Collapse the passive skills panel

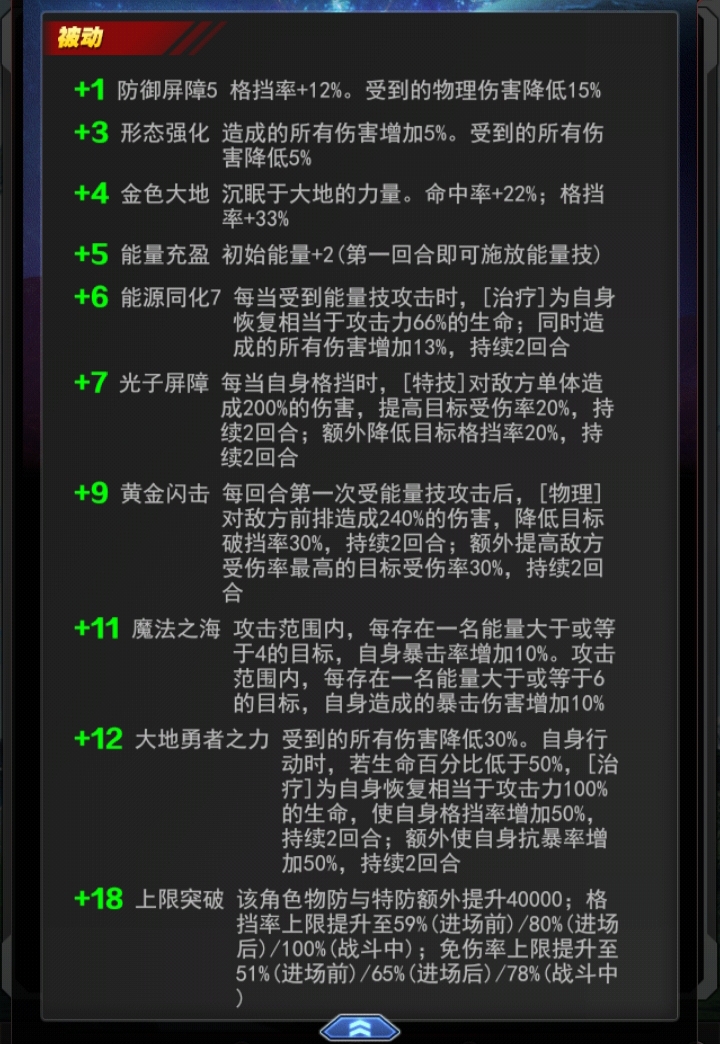tap(359, 1029)
